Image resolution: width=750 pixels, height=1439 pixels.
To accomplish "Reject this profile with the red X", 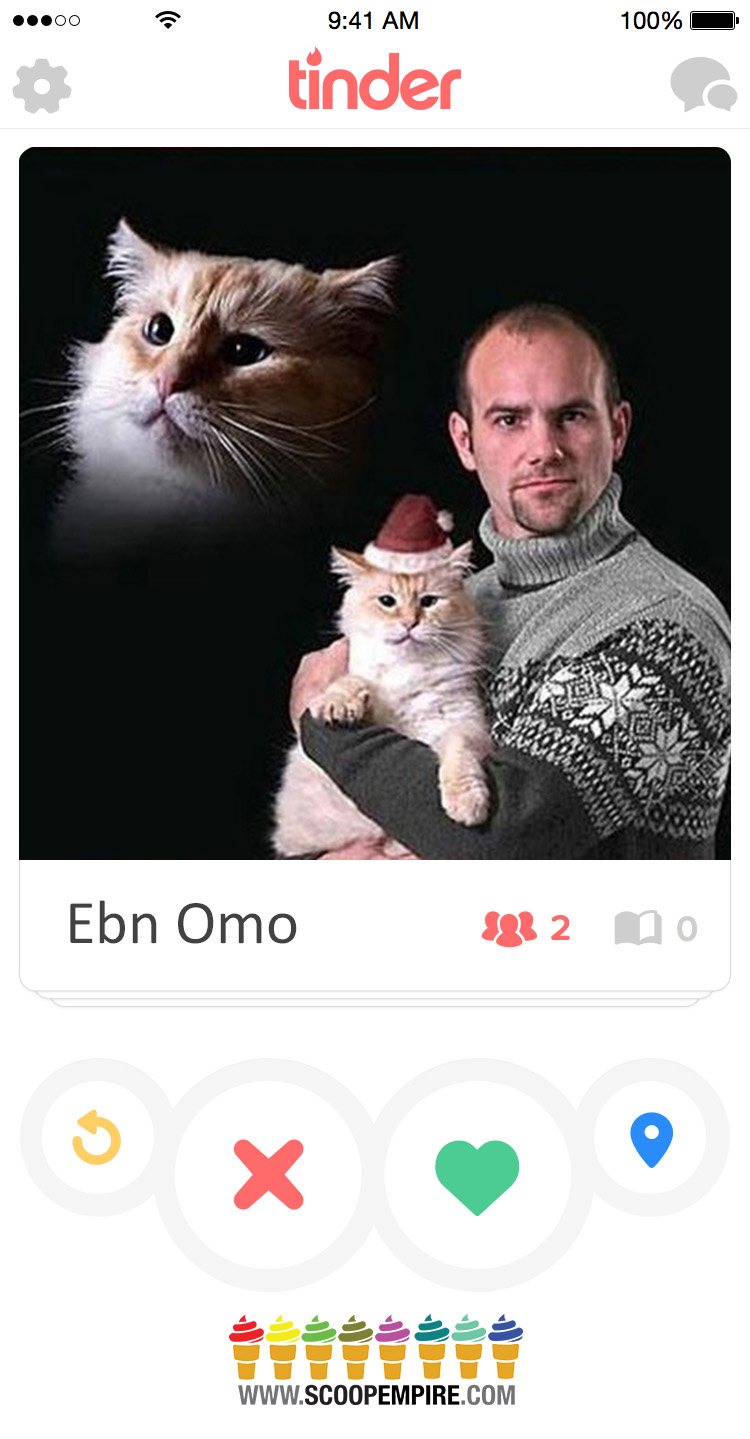I will pyautogui.click(x=268, y=1174).
